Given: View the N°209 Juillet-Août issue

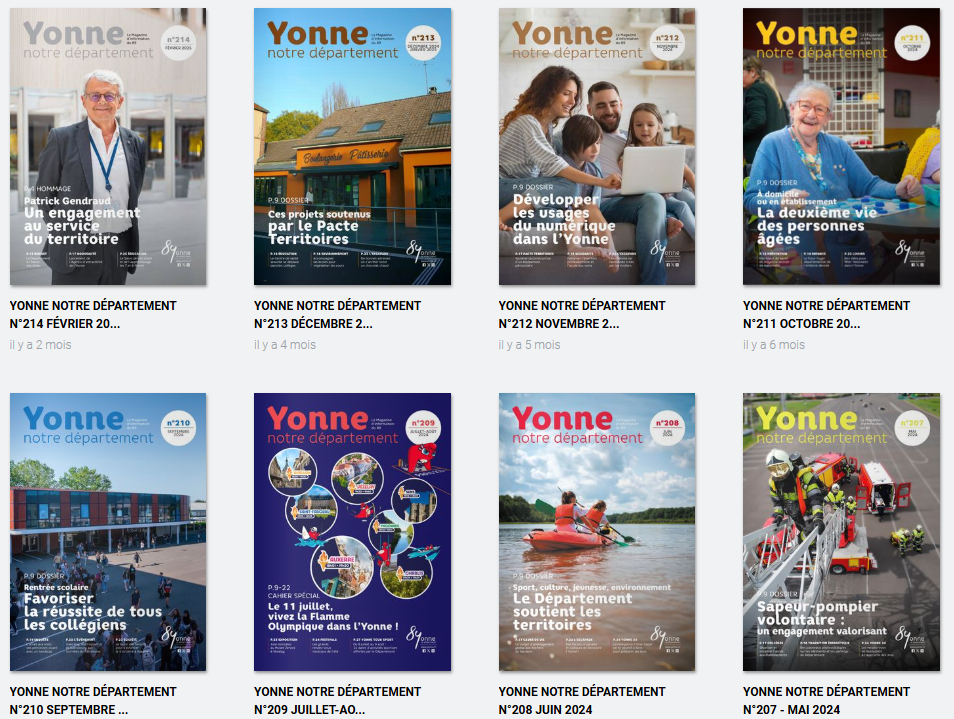Looking at the screenshot, I should 352,531.
